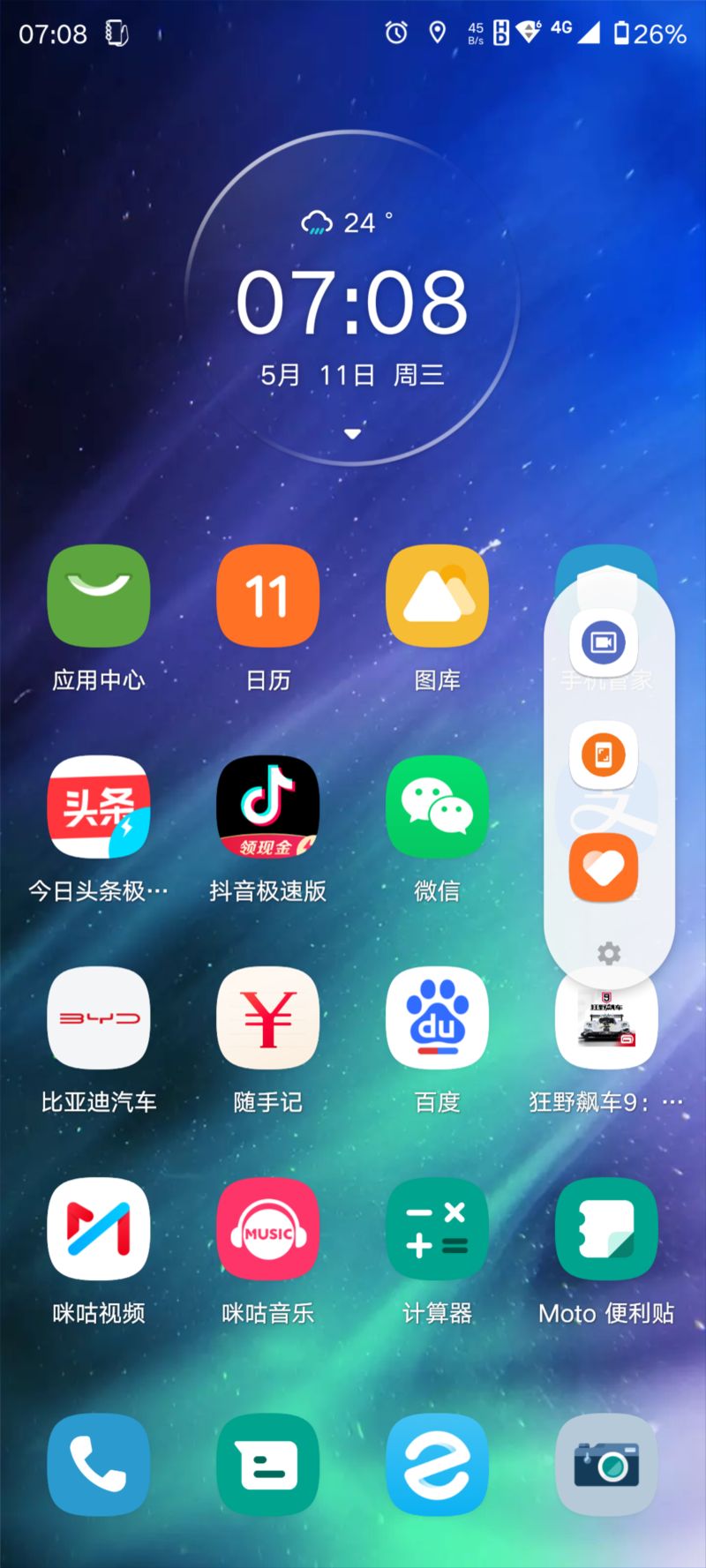
Task: Open the phone dialer in the dock
Action: [x=98, y=1465]
